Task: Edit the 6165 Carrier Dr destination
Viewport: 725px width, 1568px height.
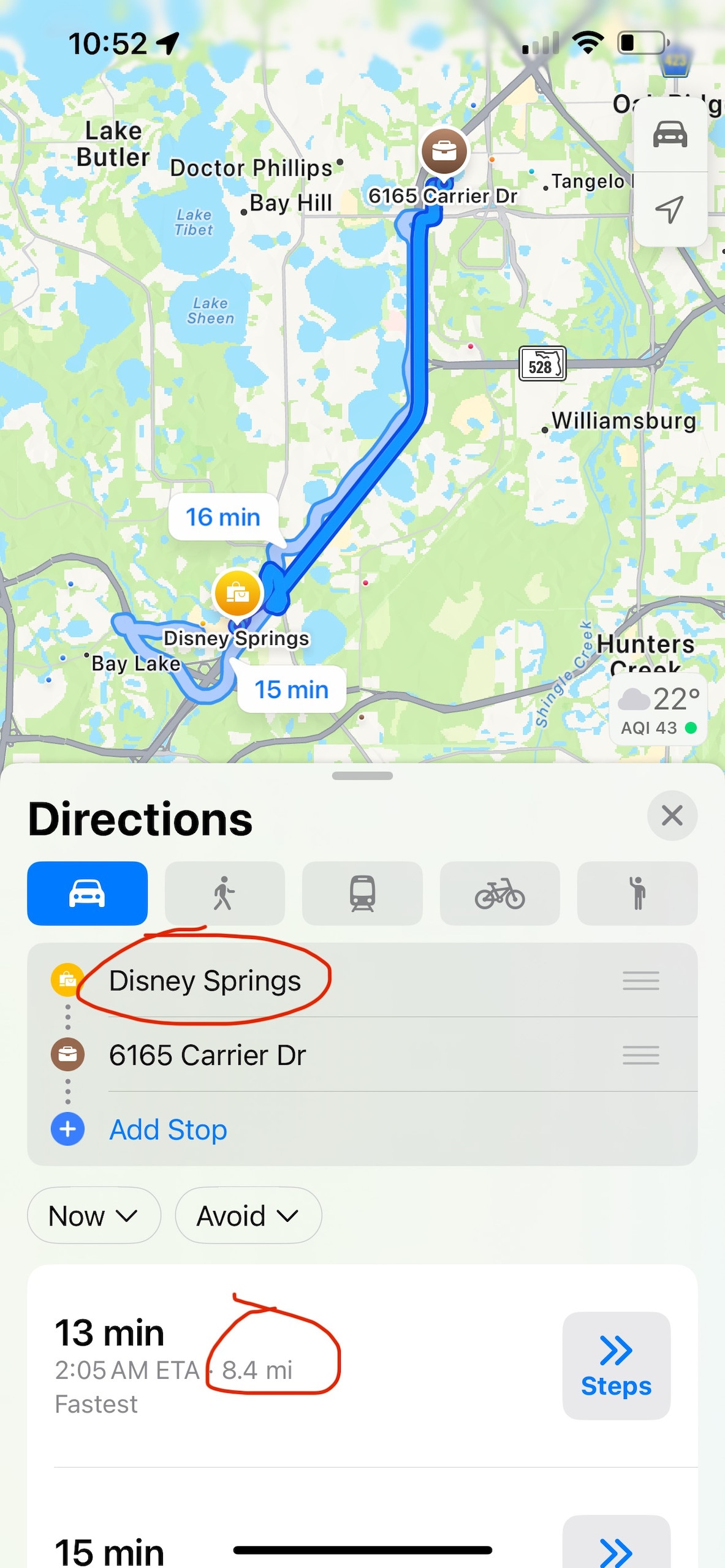Action: coord(207,1055)
